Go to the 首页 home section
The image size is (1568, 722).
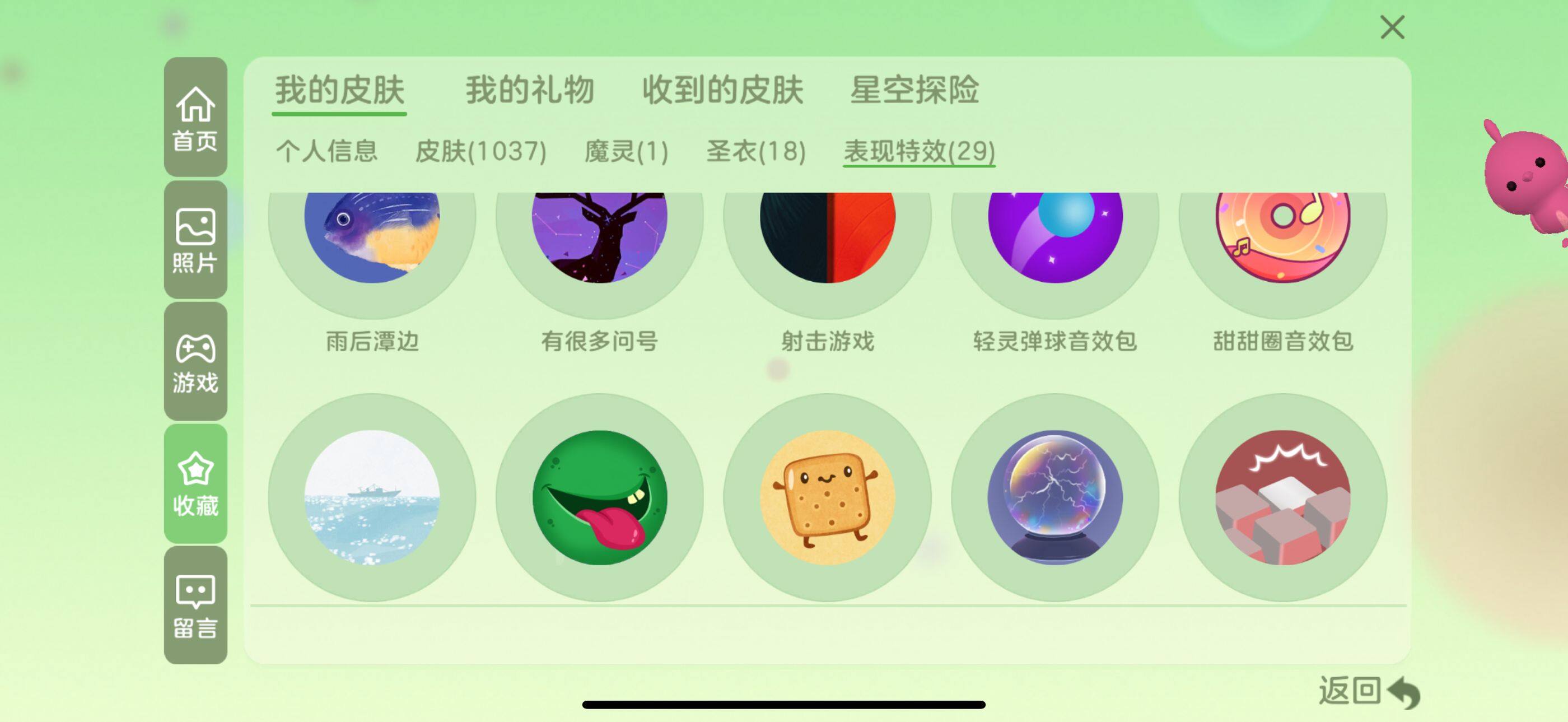click(x=195, y=118)
